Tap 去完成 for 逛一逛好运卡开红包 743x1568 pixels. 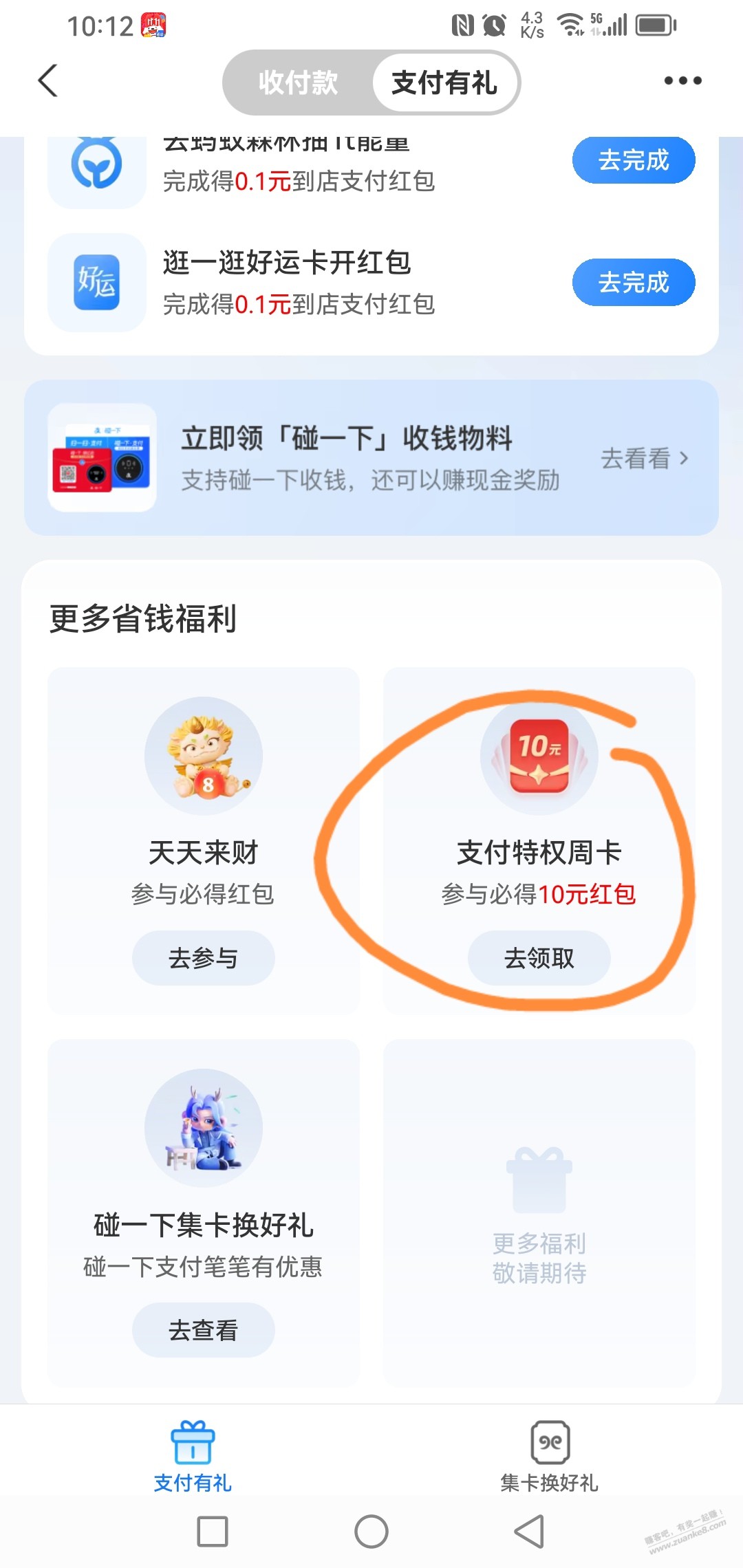[633, 283]
